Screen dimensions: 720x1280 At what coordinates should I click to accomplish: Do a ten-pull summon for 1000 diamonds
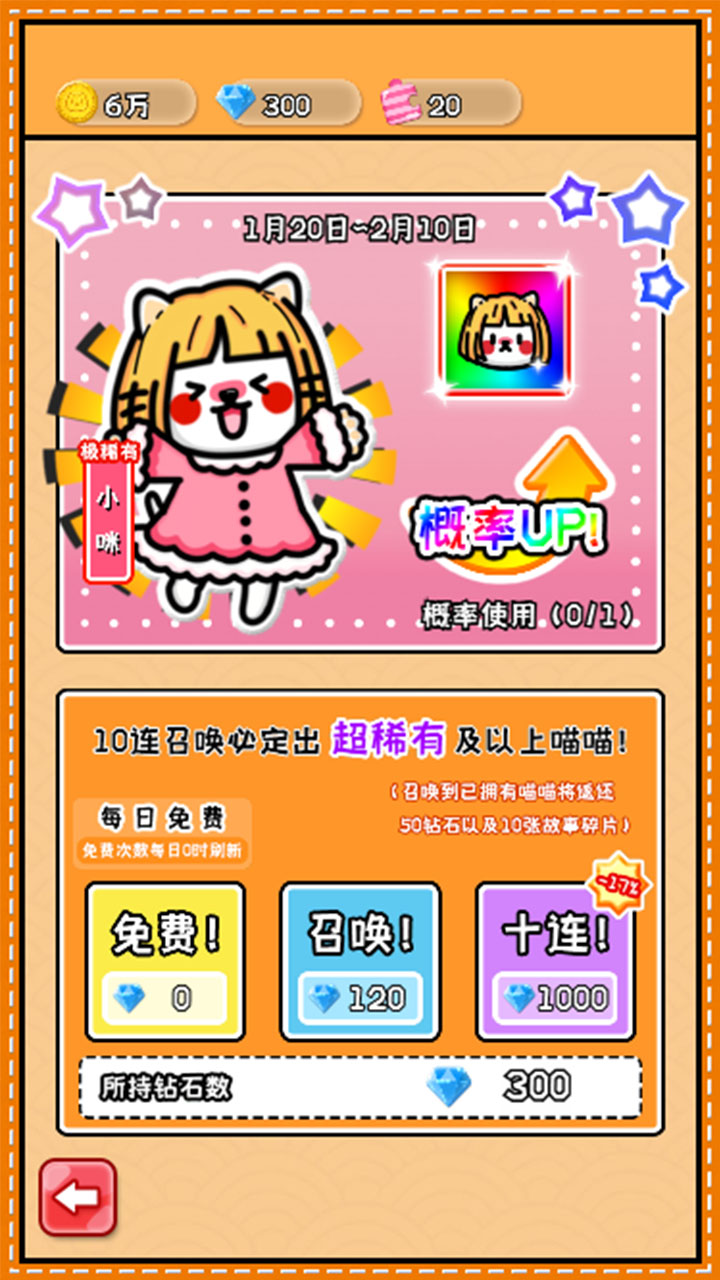(x=555, y=960)
